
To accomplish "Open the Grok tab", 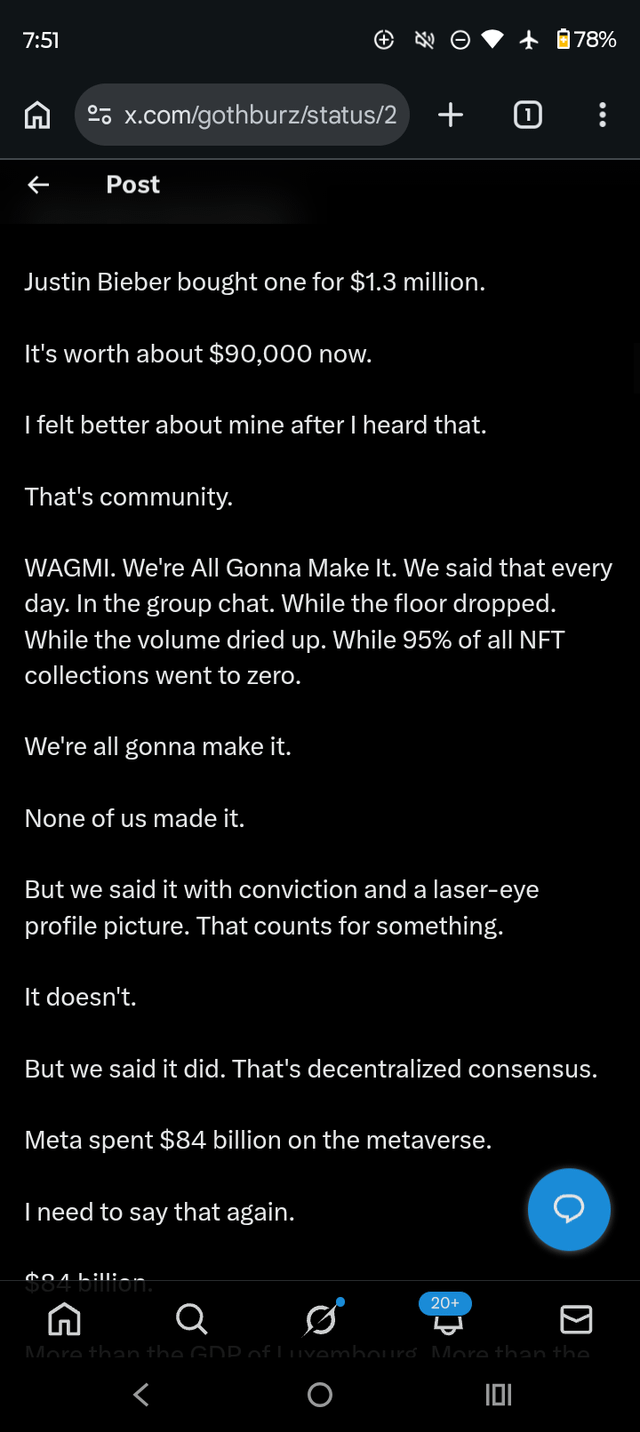I will click(x=320, y=1321).
